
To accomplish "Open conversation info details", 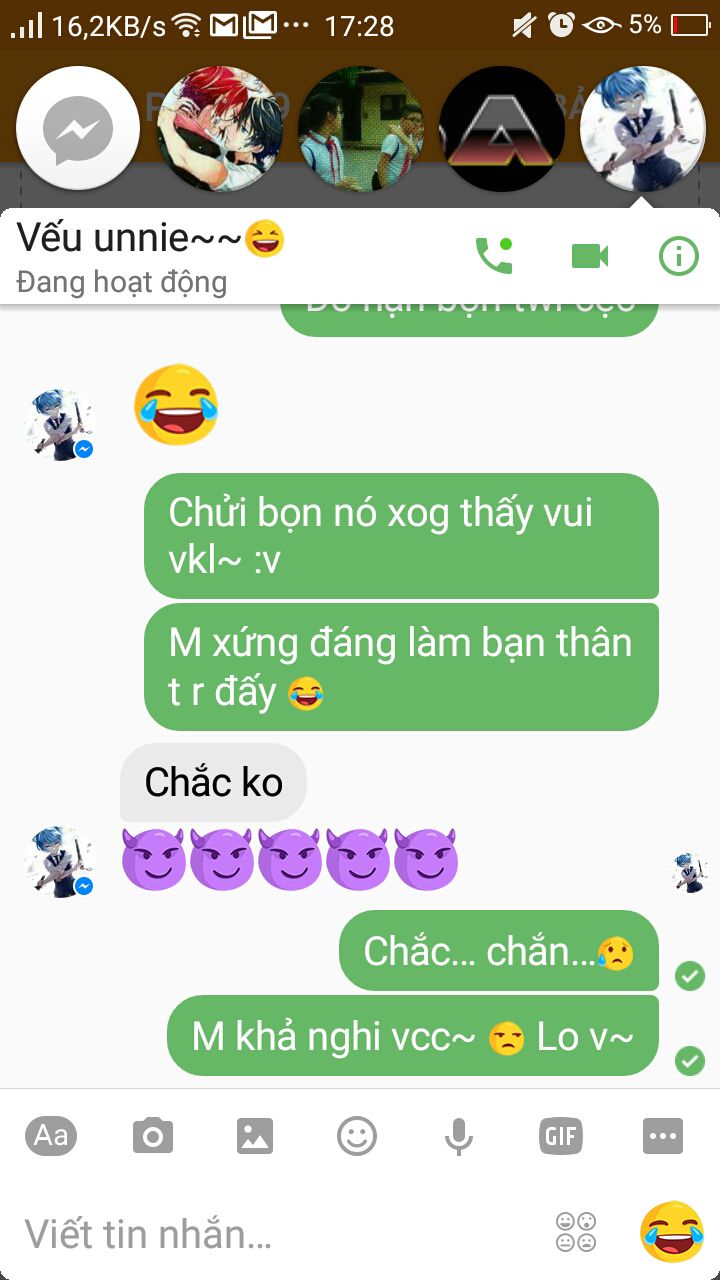I will [x=679, y=256].
